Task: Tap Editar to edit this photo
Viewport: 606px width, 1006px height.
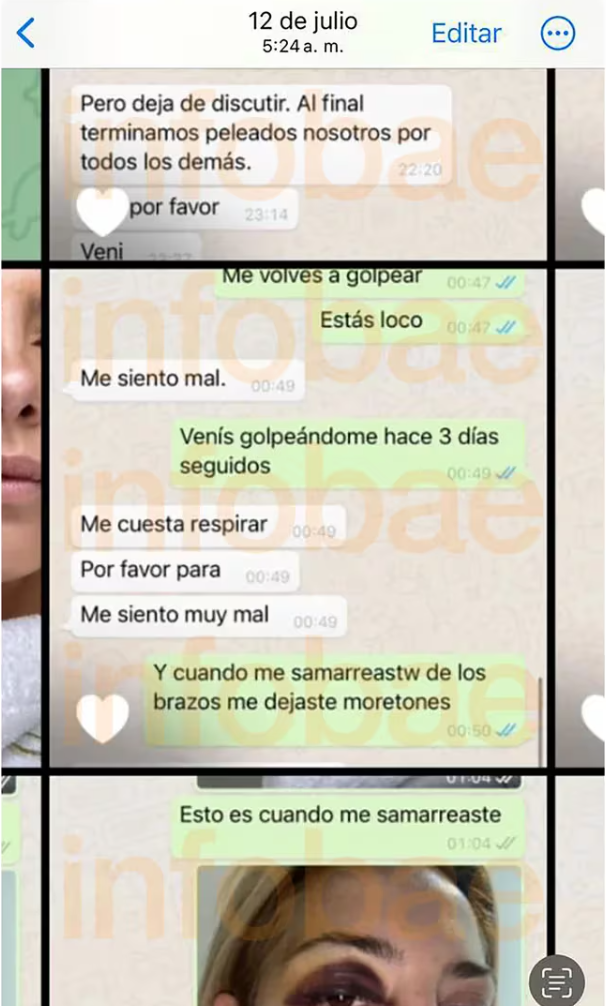Action: (x=466, y=32)
